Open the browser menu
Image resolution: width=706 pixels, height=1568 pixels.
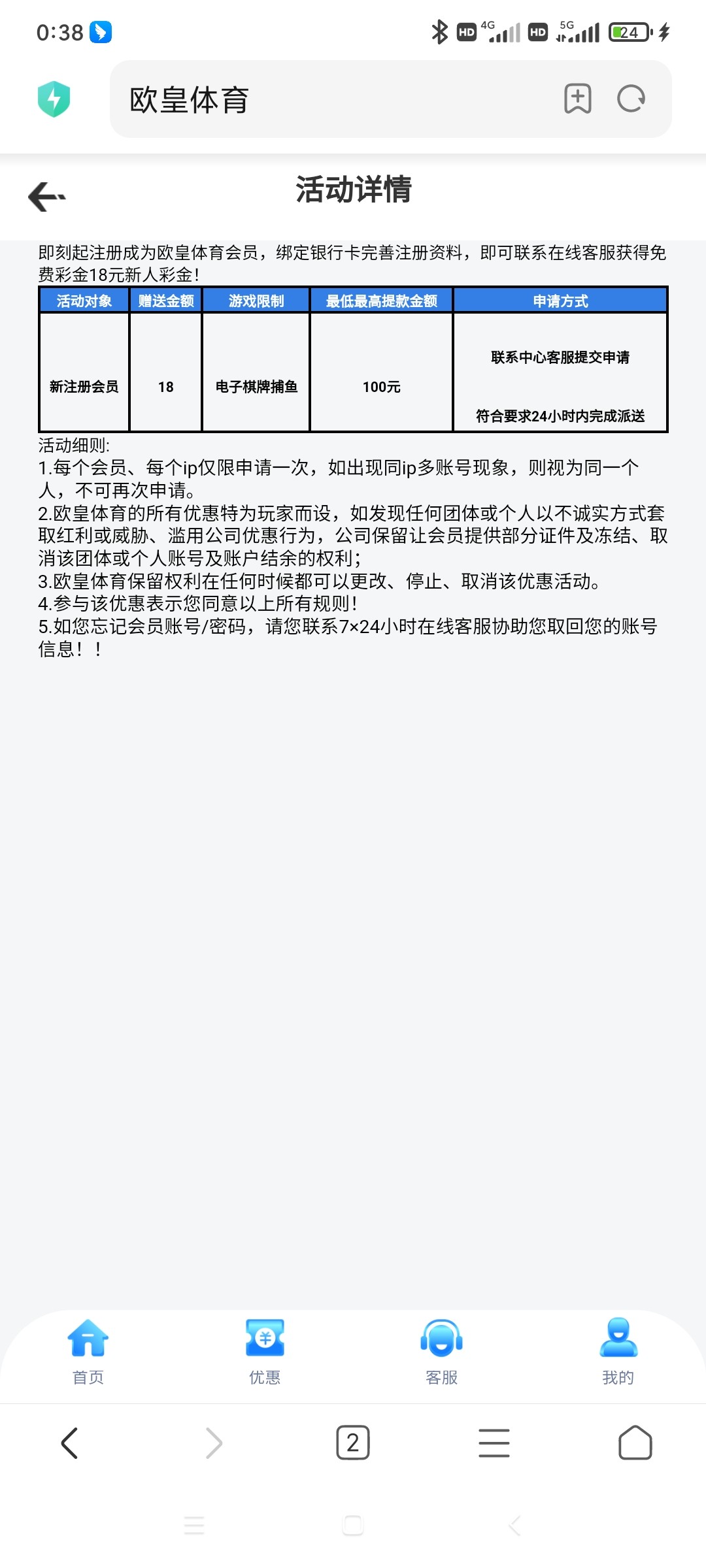coord(494,1443)
